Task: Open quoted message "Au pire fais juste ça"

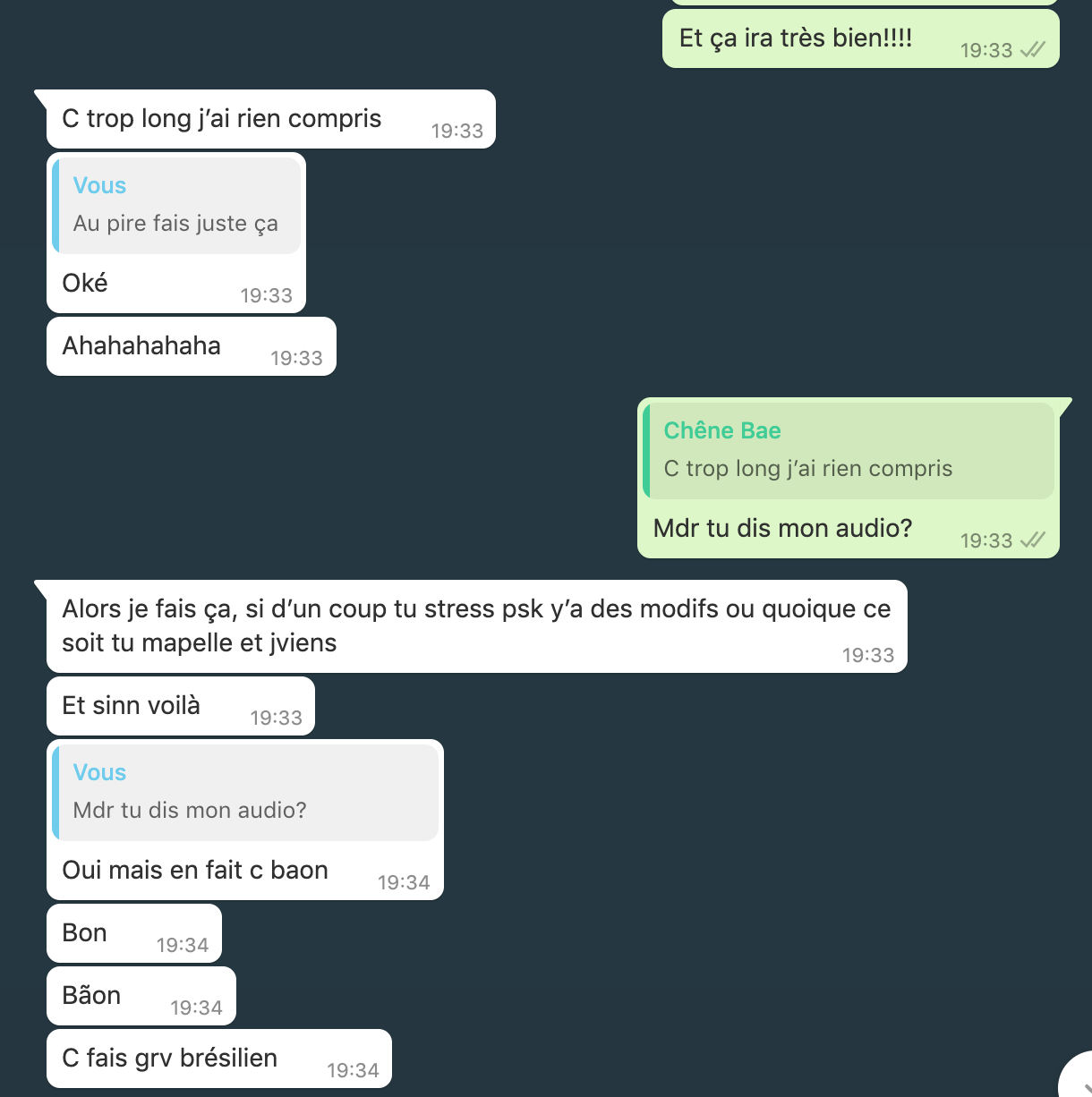Action: pyautogui.click(x=176, y=205)
